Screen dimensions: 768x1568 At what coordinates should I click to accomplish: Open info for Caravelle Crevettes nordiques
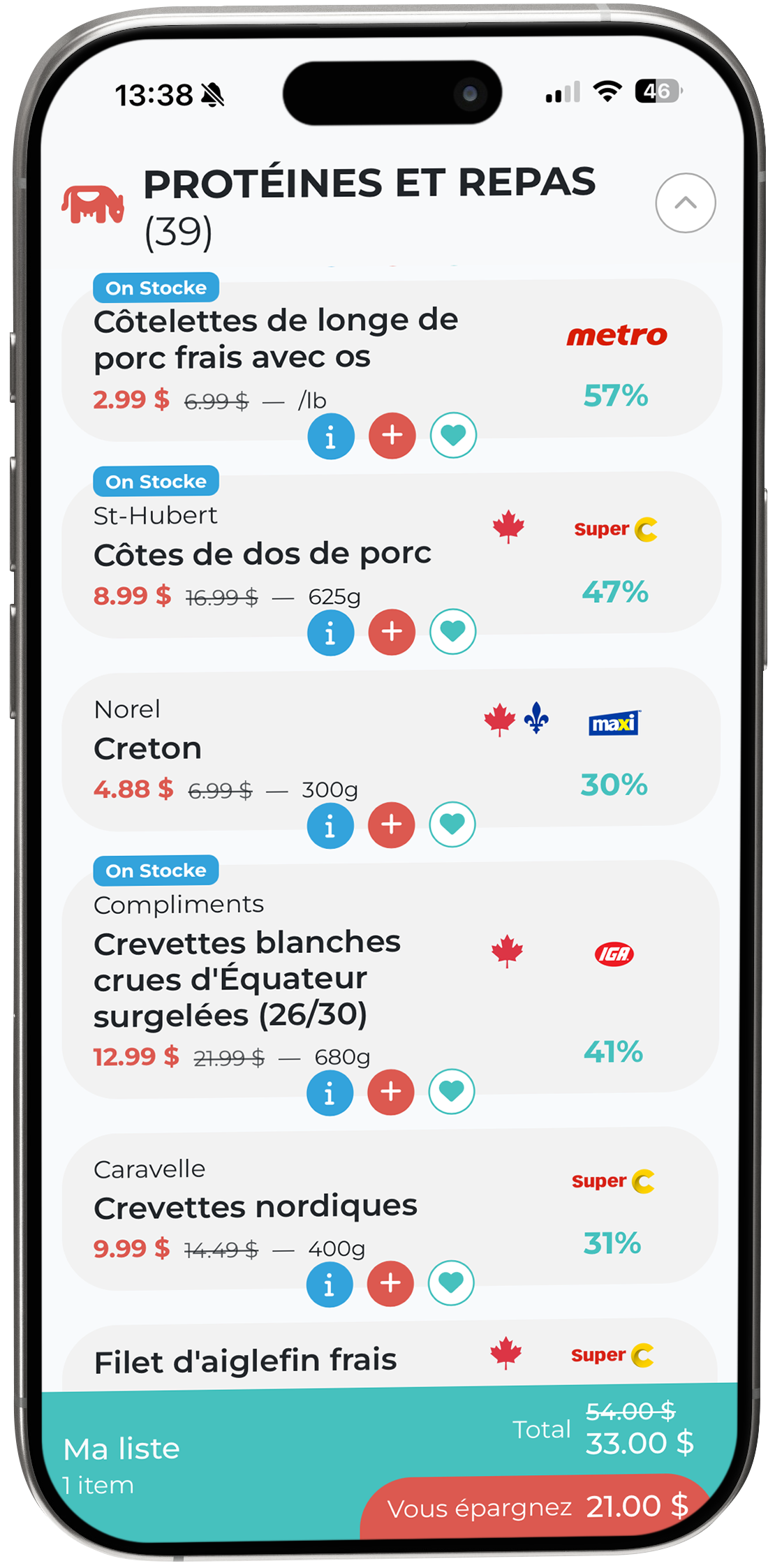click(329, 1284)
